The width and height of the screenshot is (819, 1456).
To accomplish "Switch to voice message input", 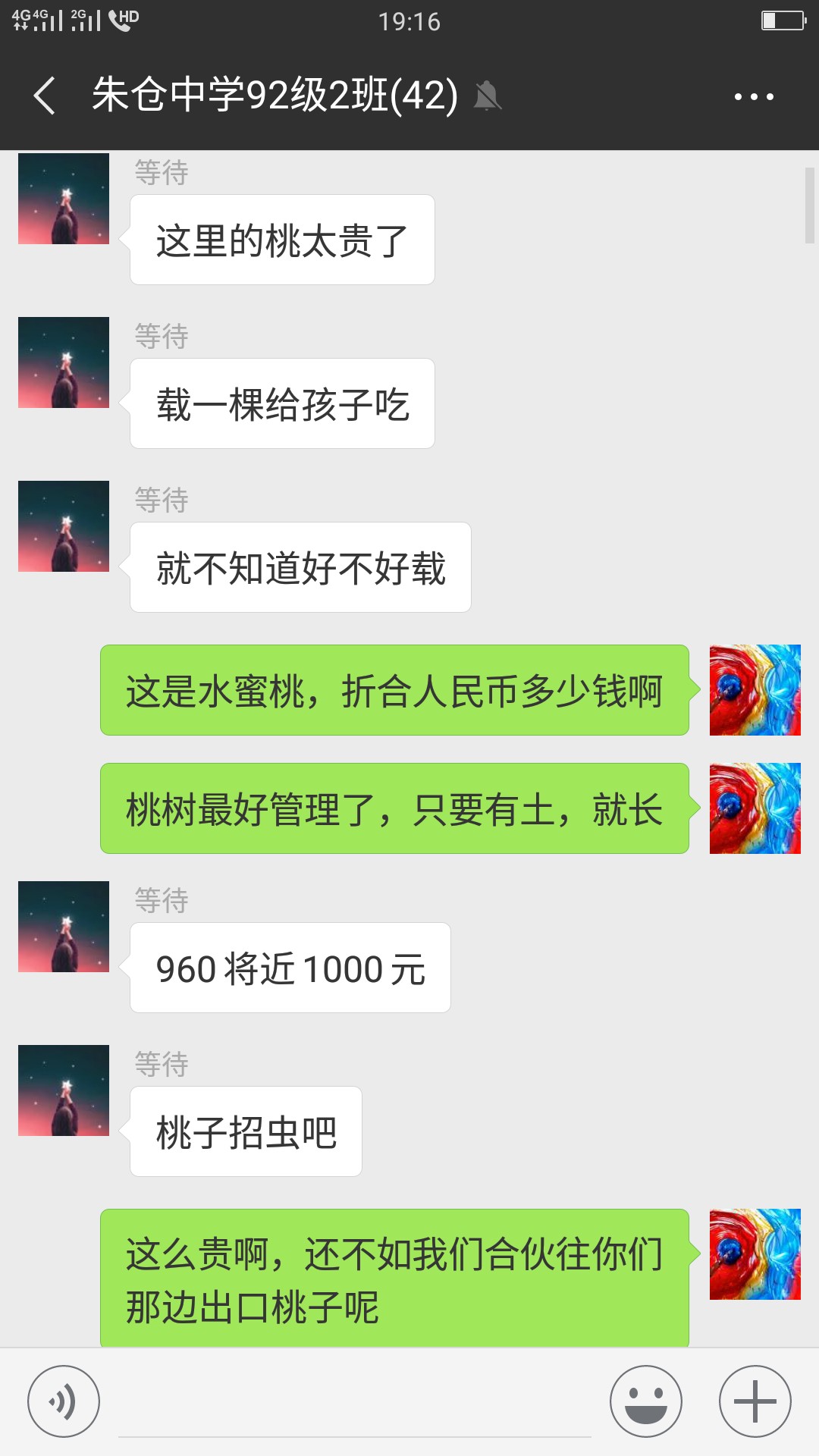I will 64,1401.
